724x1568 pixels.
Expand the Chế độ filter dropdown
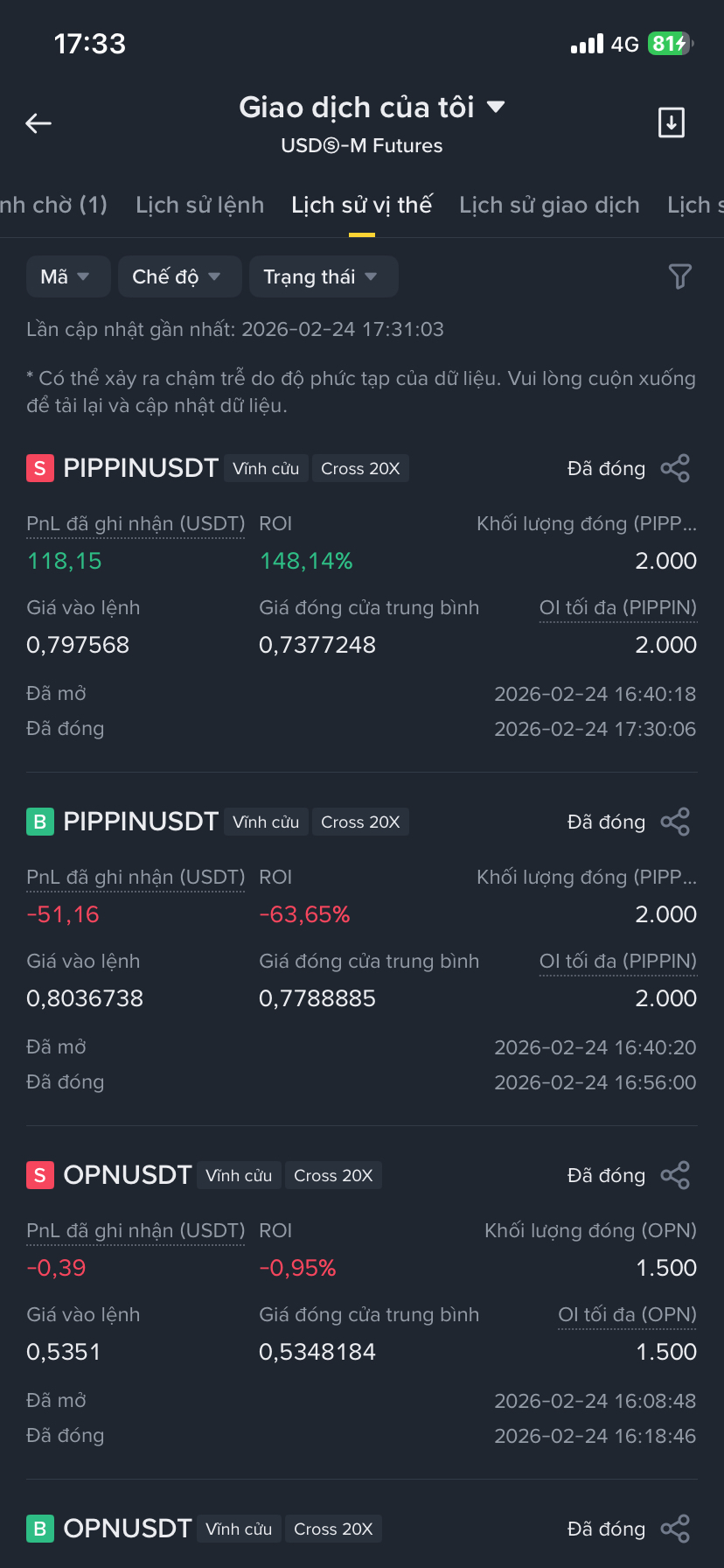178,276
